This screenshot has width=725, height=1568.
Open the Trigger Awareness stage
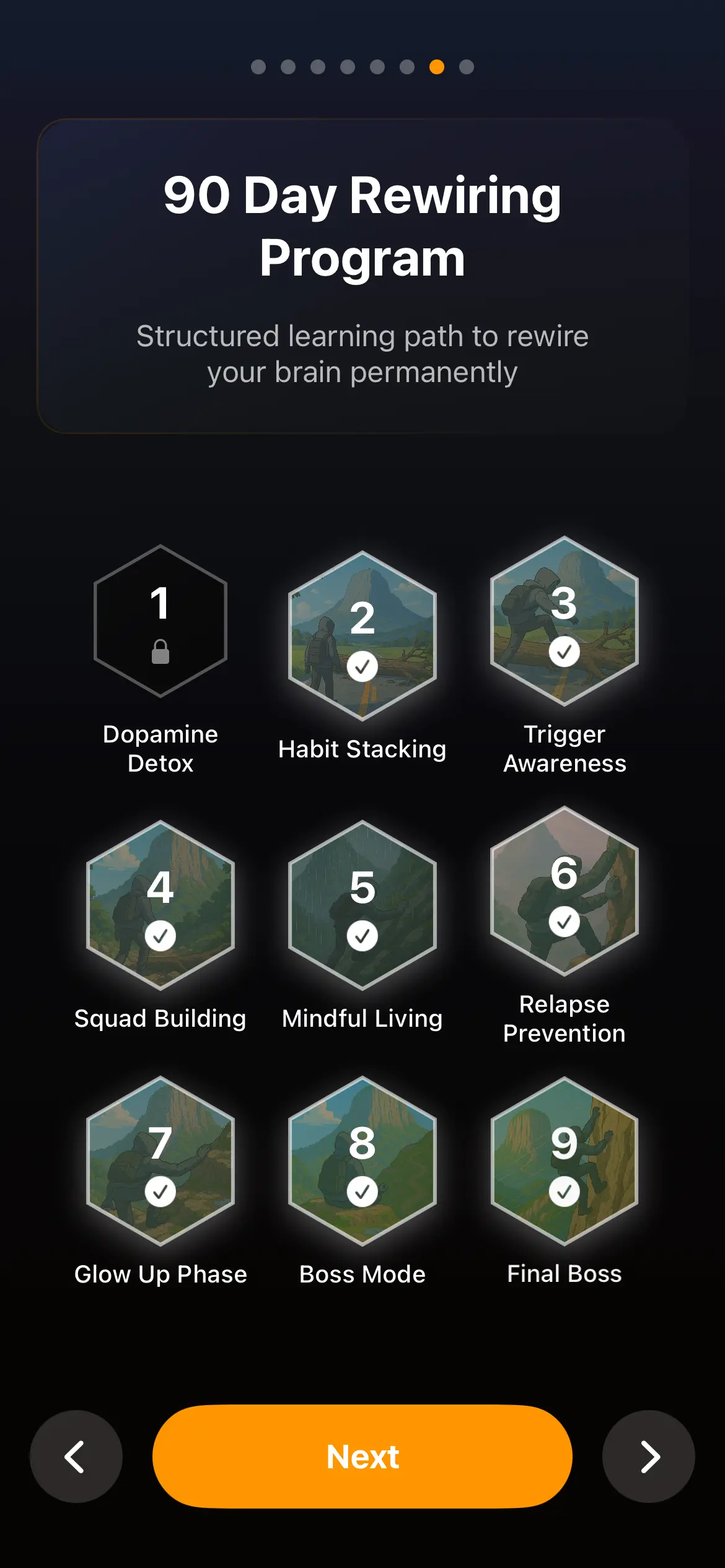564,621
